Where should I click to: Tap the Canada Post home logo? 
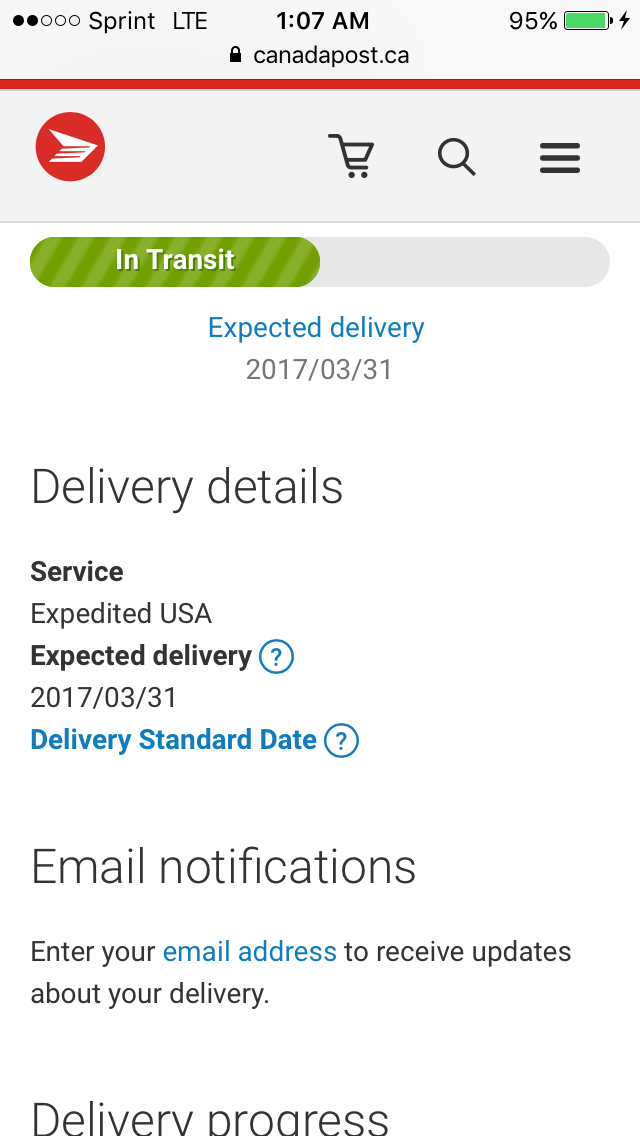click(x=70, y=147)
